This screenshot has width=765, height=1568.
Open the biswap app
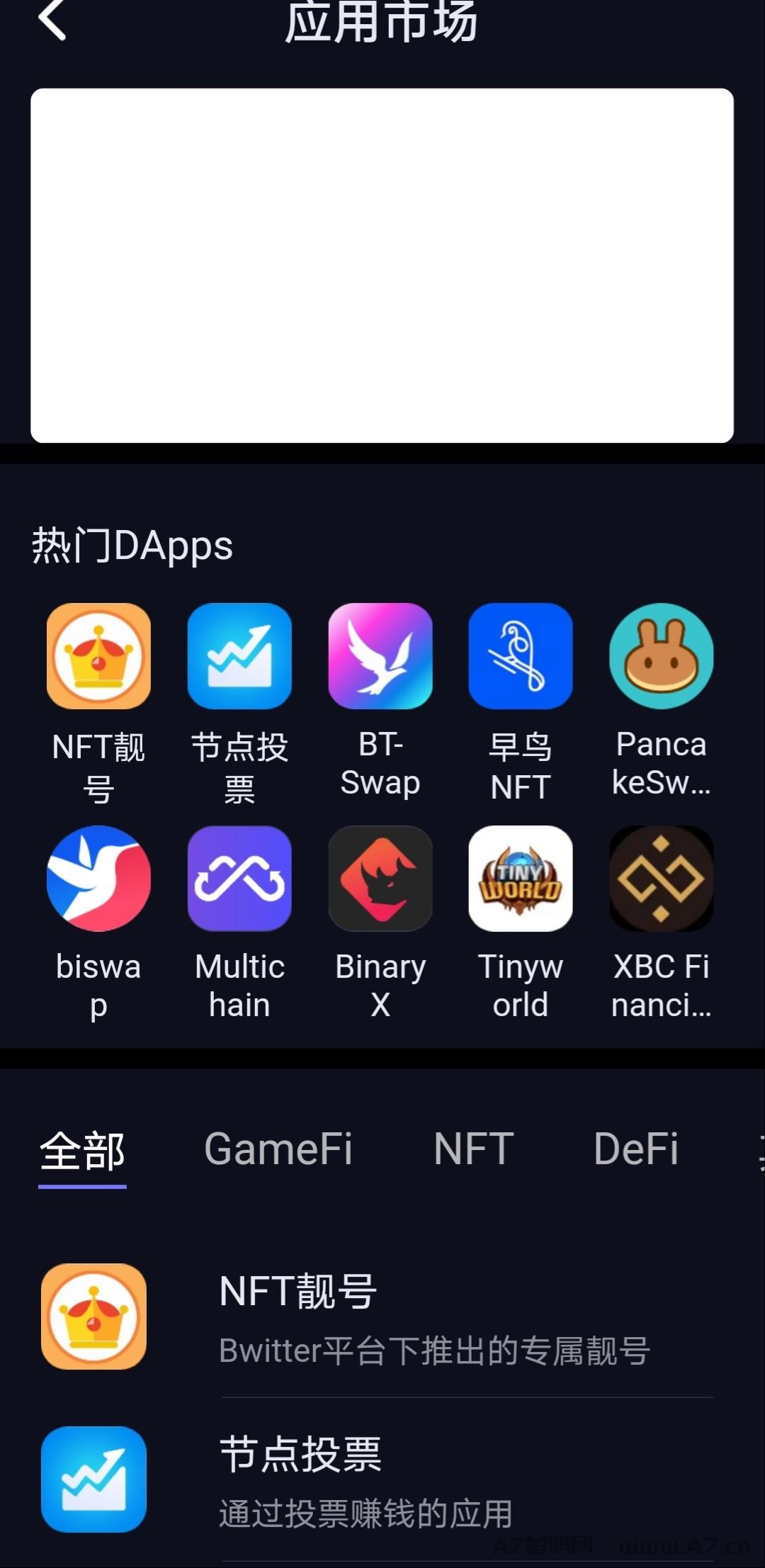point(98,879)
